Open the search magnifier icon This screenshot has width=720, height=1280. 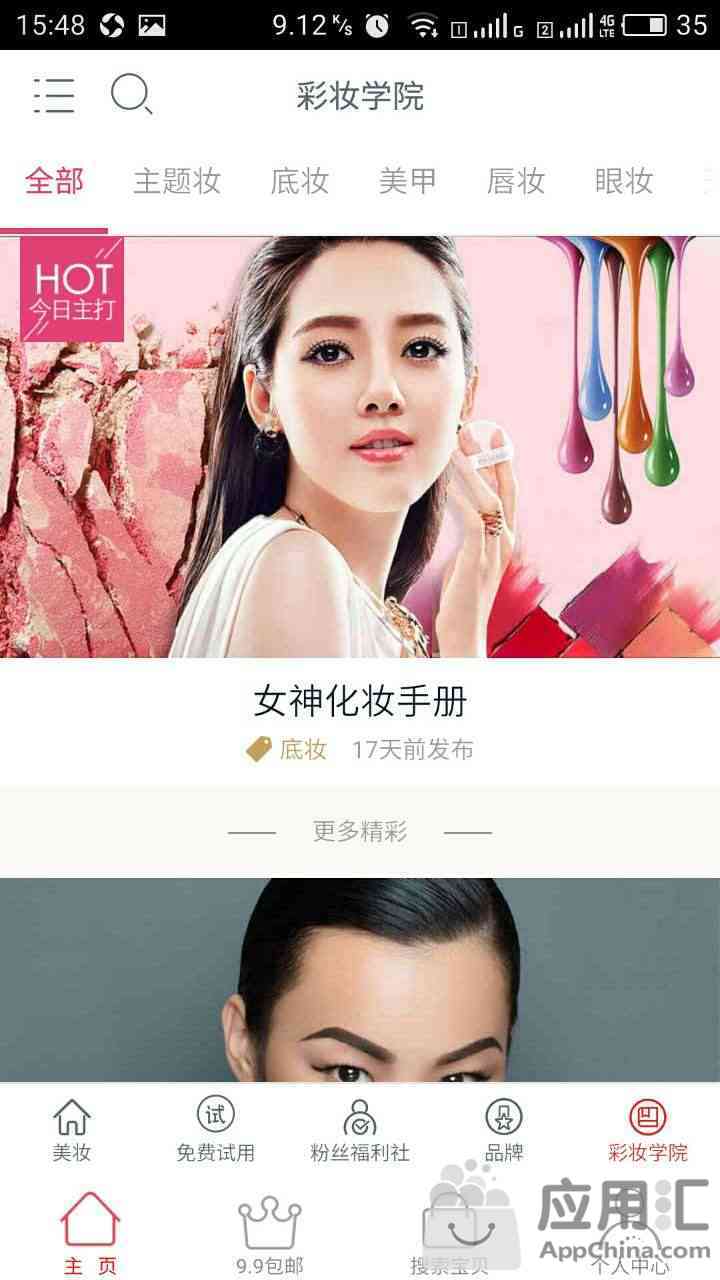click(131, 95)
